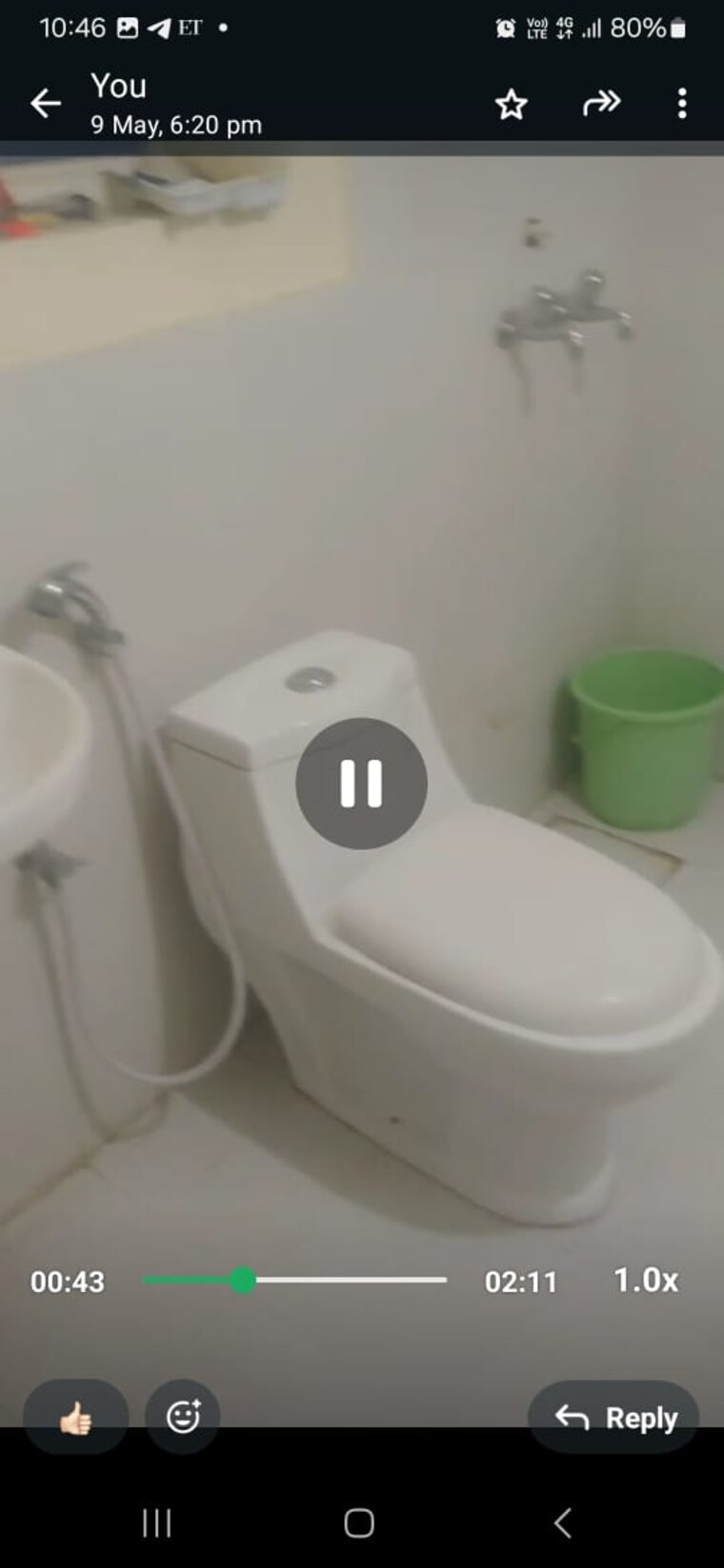The width and height of the screenshot is (724, 1568).
Task: Go back using the top arrow
Action: (45, 103)
